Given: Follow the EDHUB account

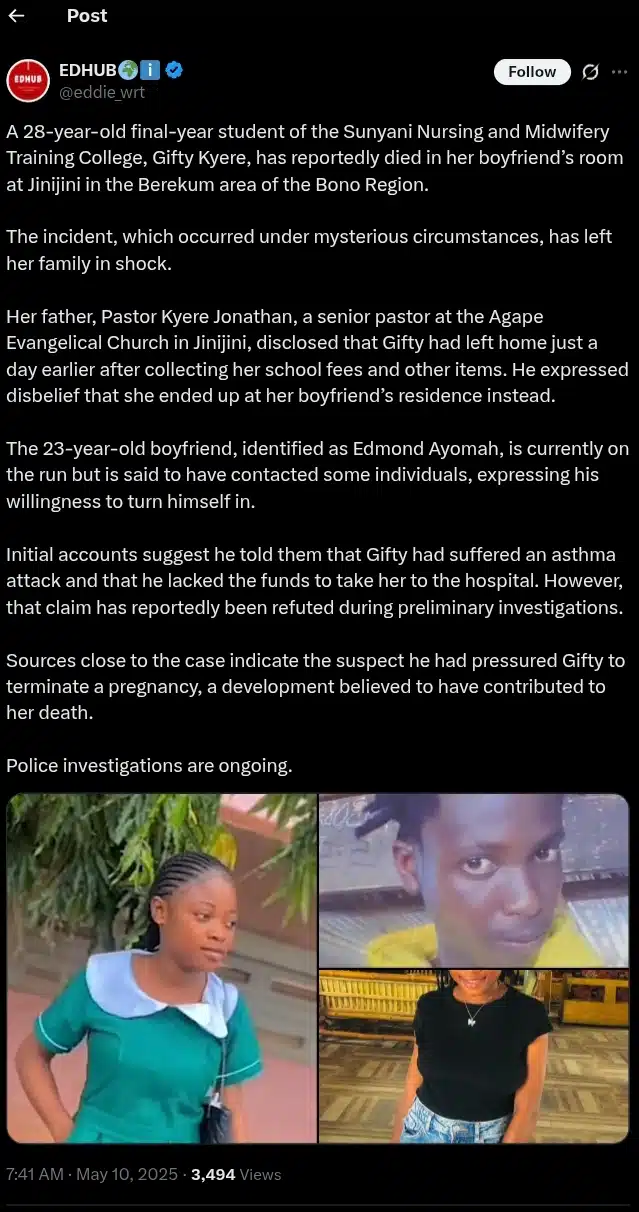Looking at the screenshot, I should pos(532,72).
